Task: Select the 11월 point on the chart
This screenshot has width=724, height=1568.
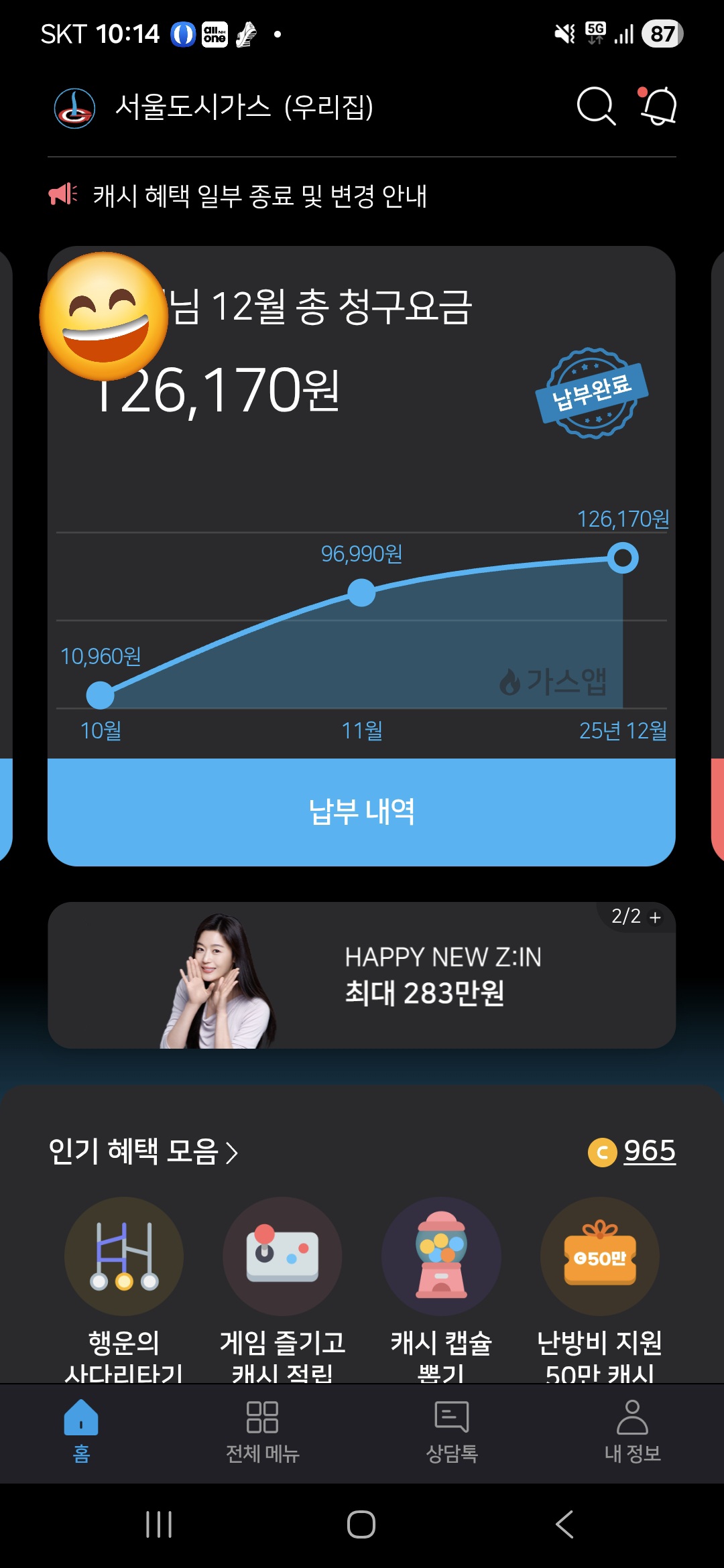Action: coord(362,593)
